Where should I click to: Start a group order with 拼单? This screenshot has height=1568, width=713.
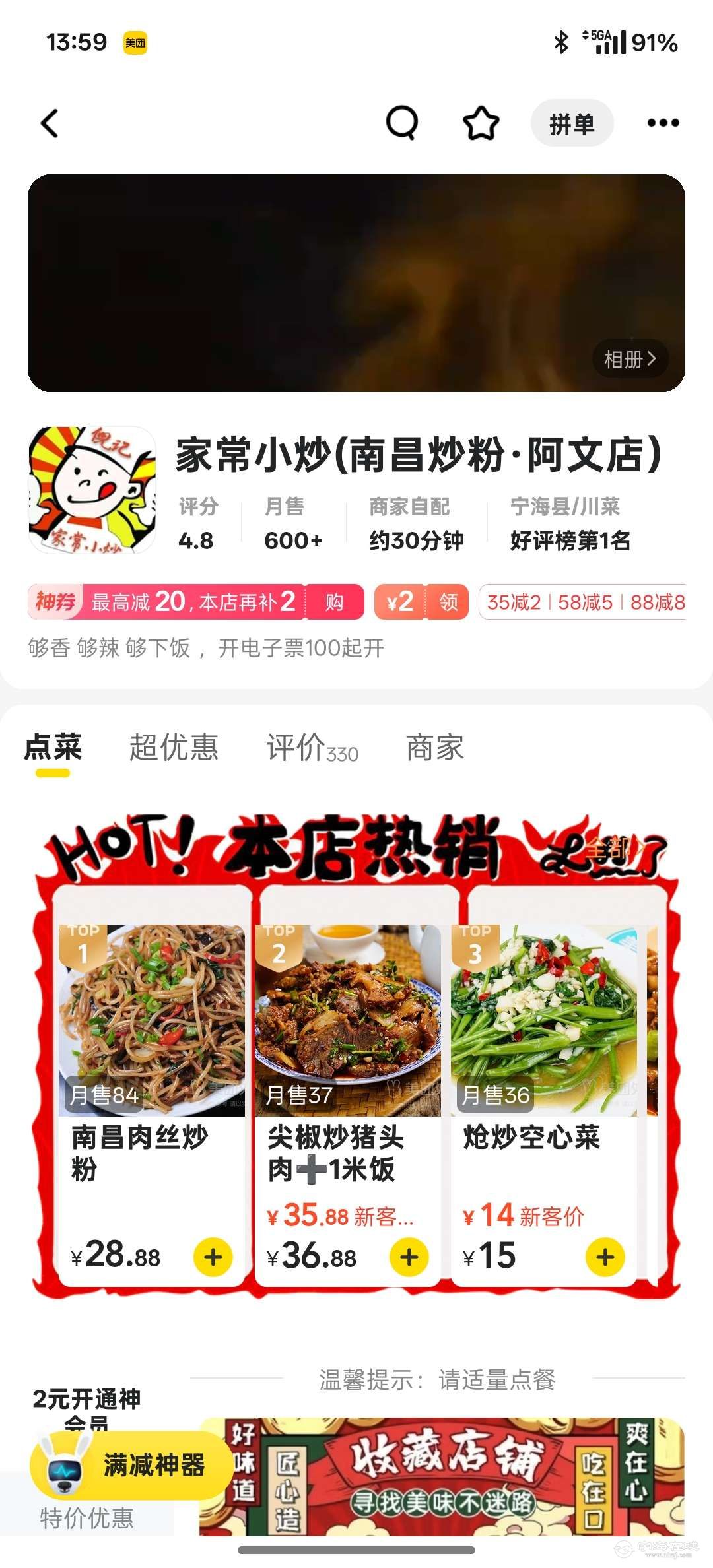tap(572, 123)
